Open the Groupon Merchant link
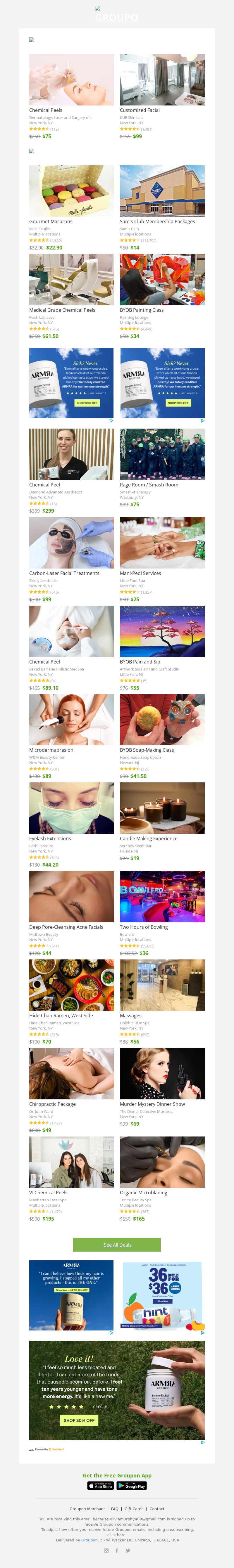 pos(87,1509)
